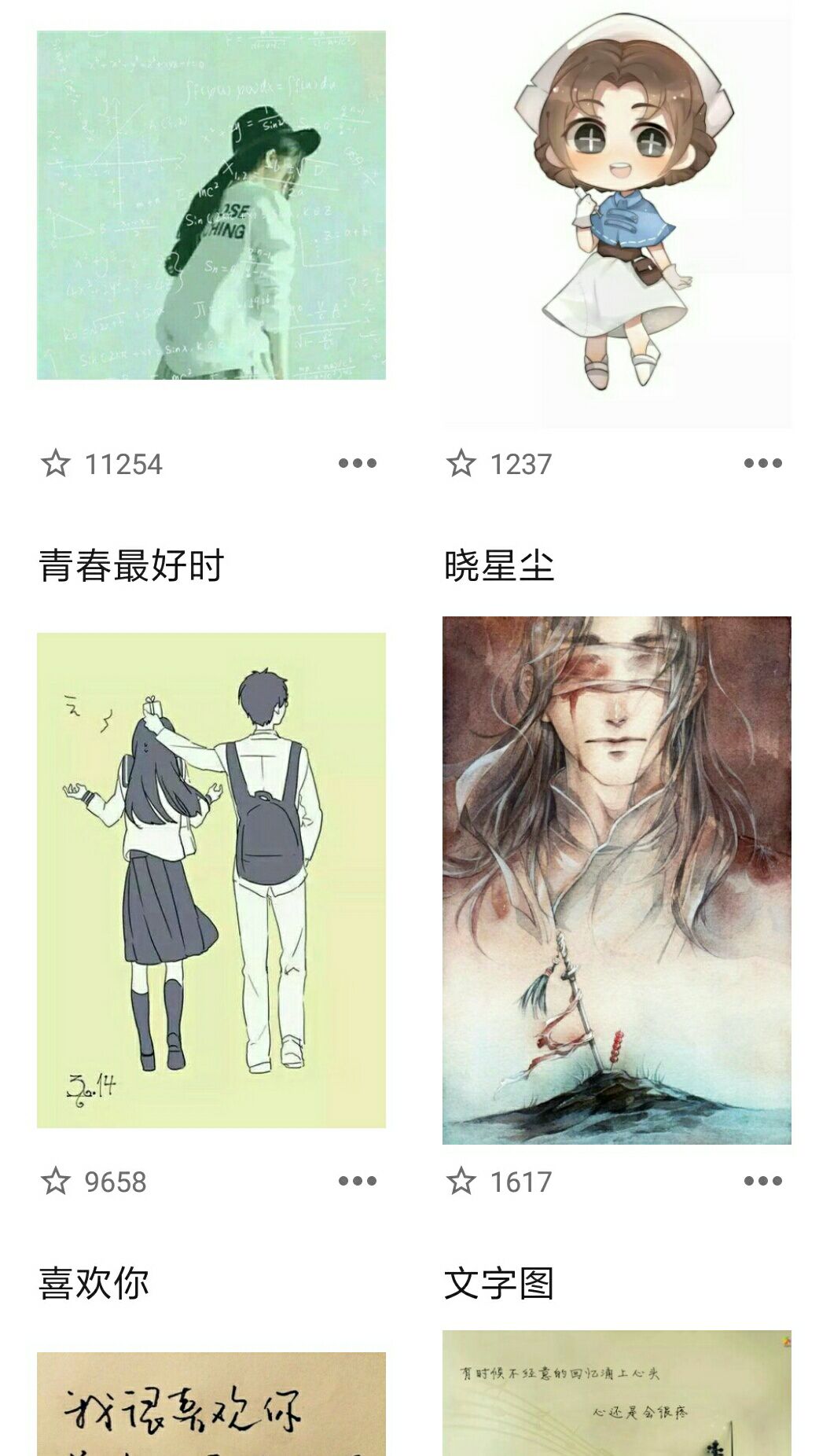
Task: Open the 文字图 quote picture
Action: pos(617,1393)
